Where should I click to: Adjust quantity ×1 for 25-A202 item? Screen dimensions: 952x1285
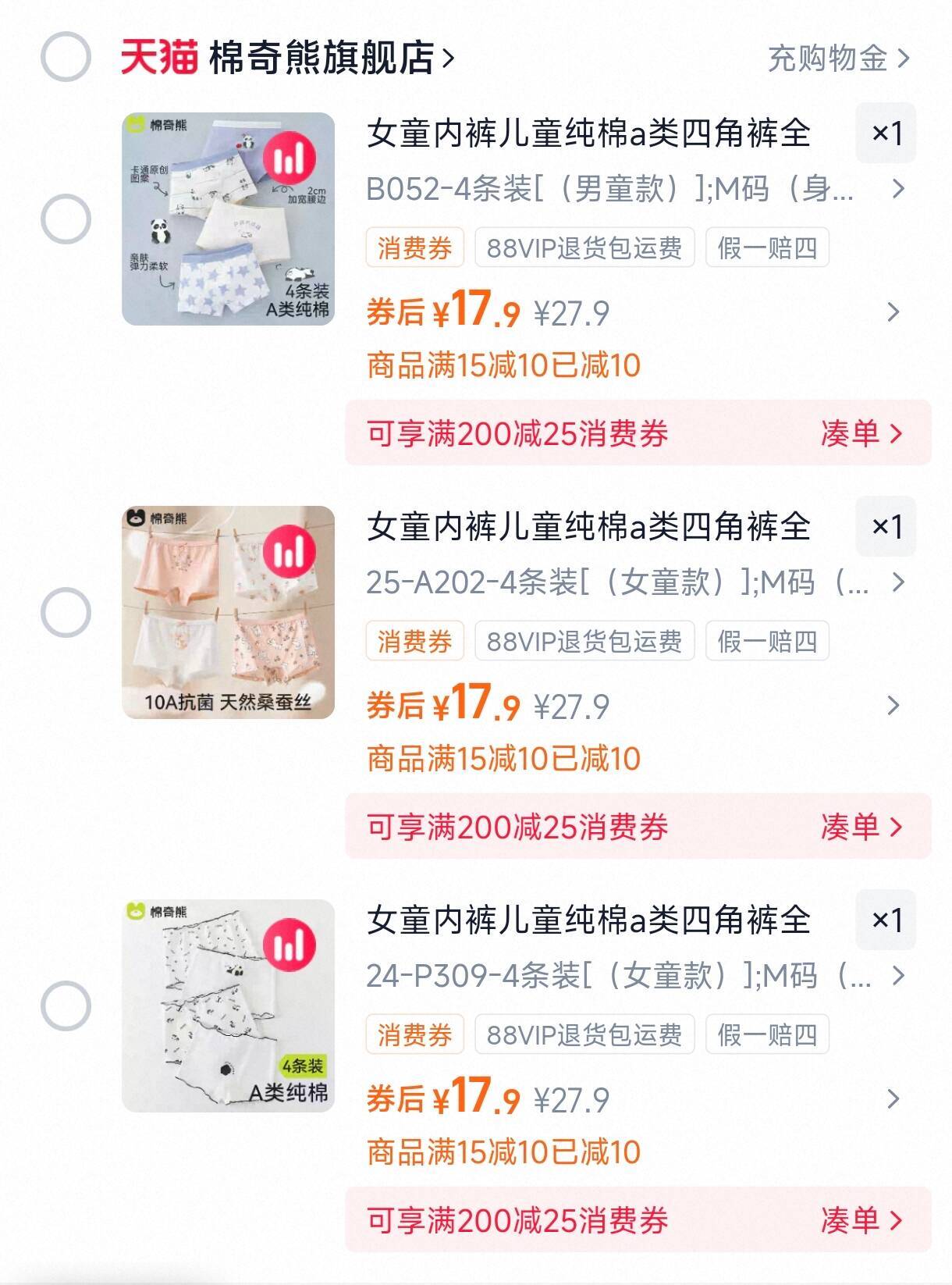click(x=886, y=527)
